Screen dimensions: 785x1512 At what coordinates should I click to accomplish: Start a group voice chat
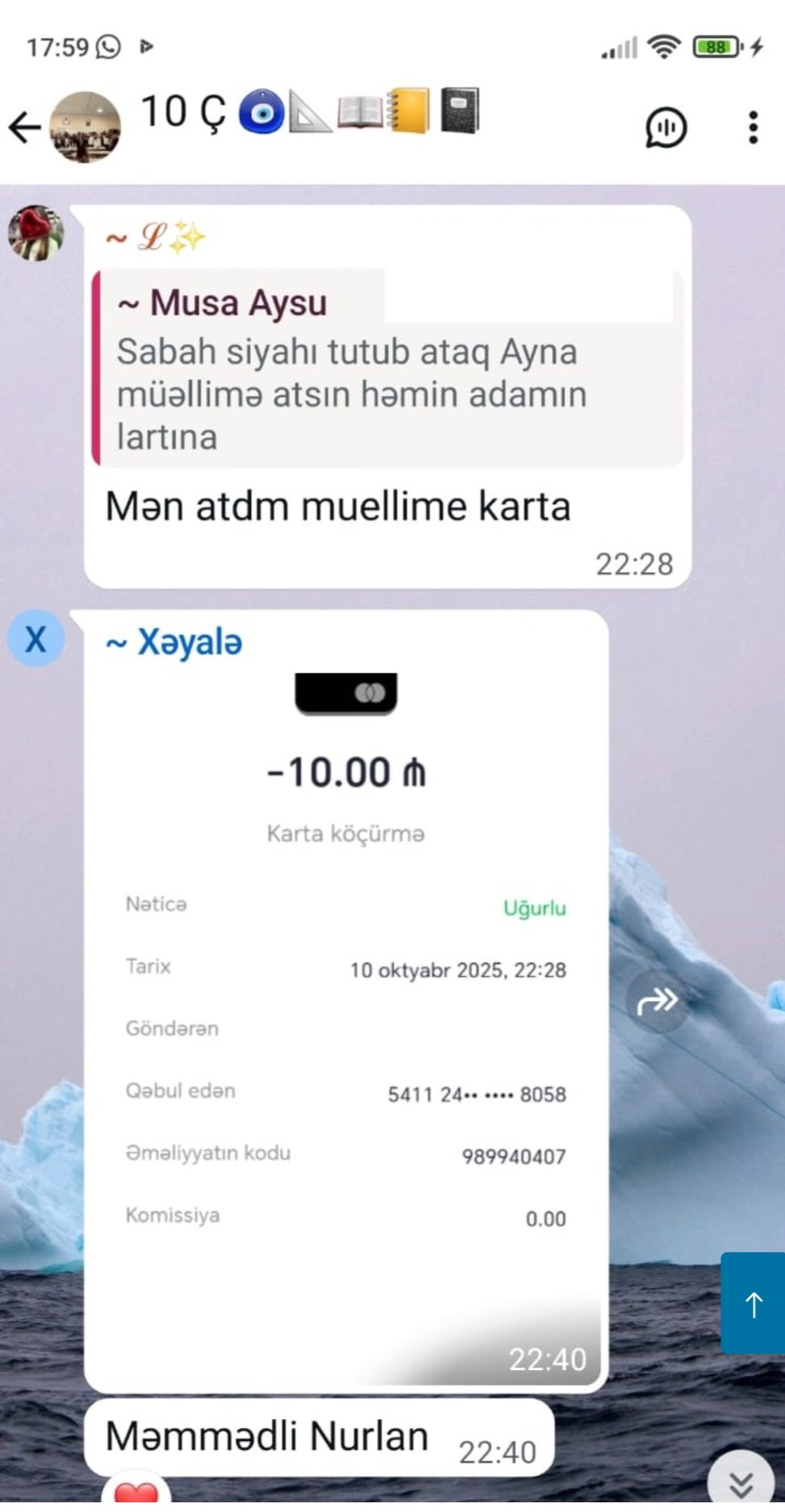click(666, 127)
